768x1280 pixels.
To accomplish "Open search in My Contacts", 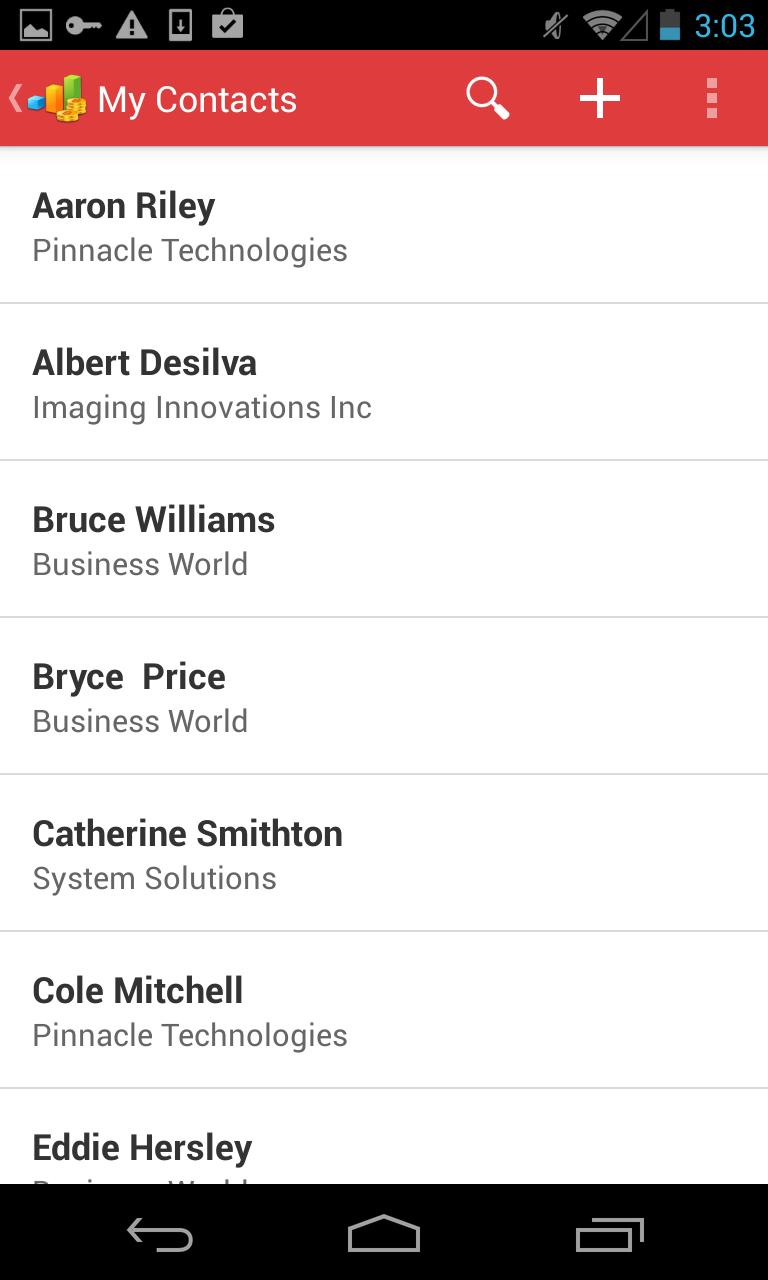I will 487,97.
